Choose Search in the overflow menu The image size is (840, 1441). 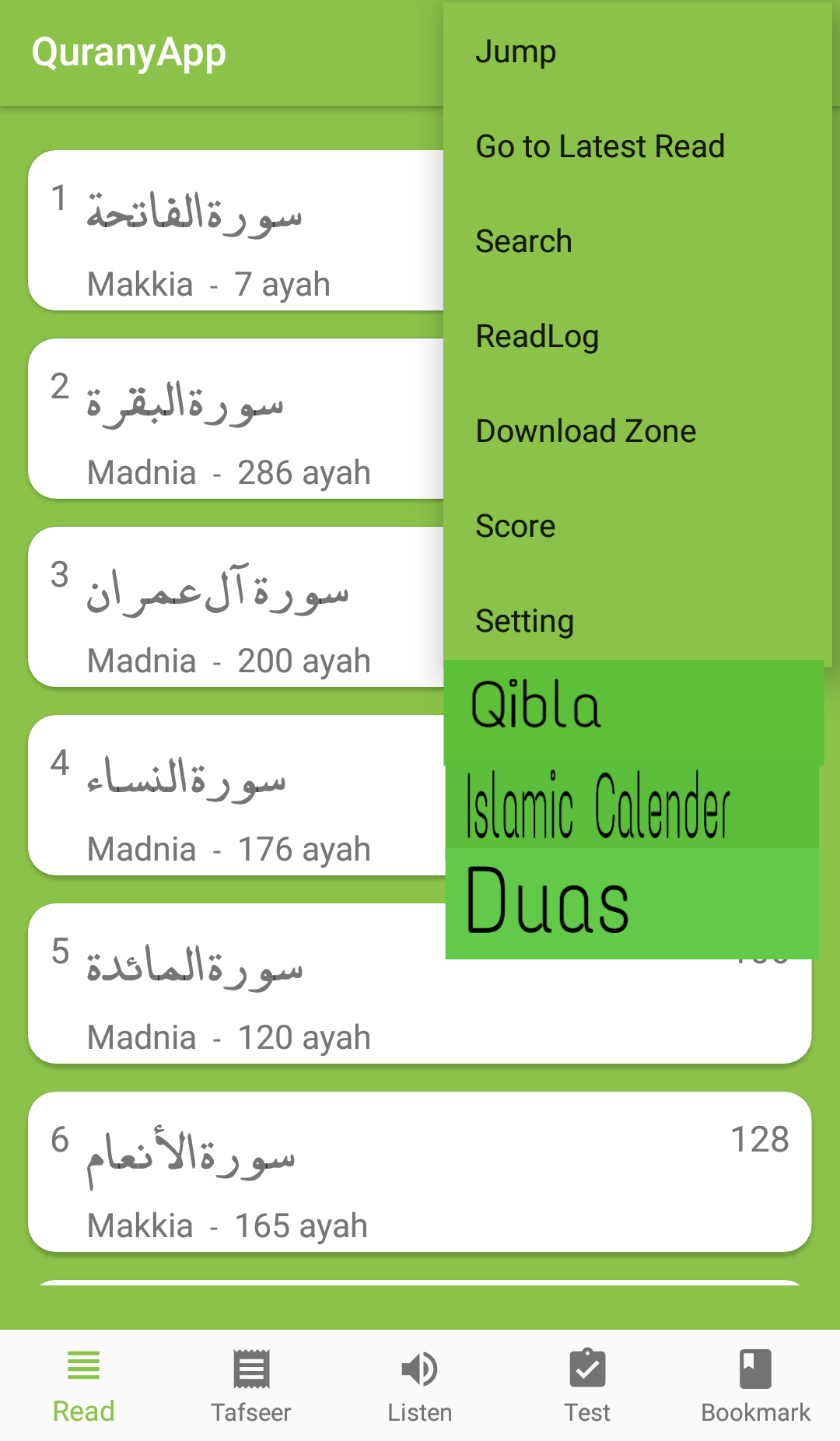click(x=523, y=242)
